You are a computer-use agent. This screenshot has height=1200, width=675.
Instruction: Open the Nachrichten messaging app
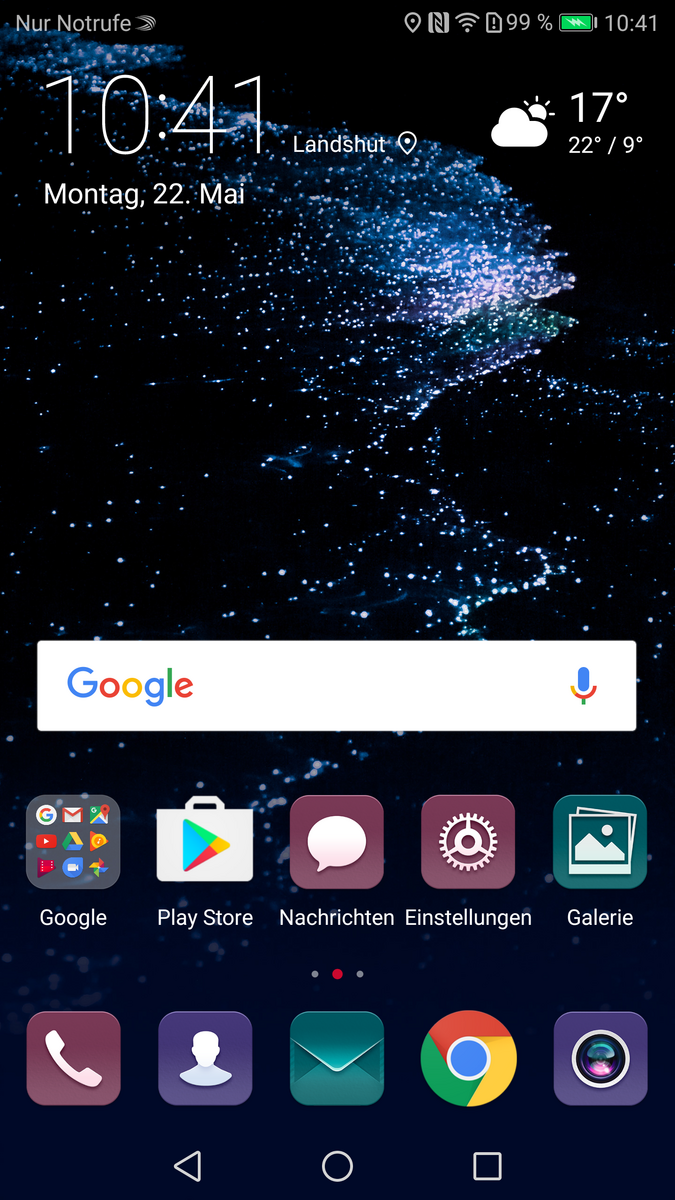coord(337,842)
